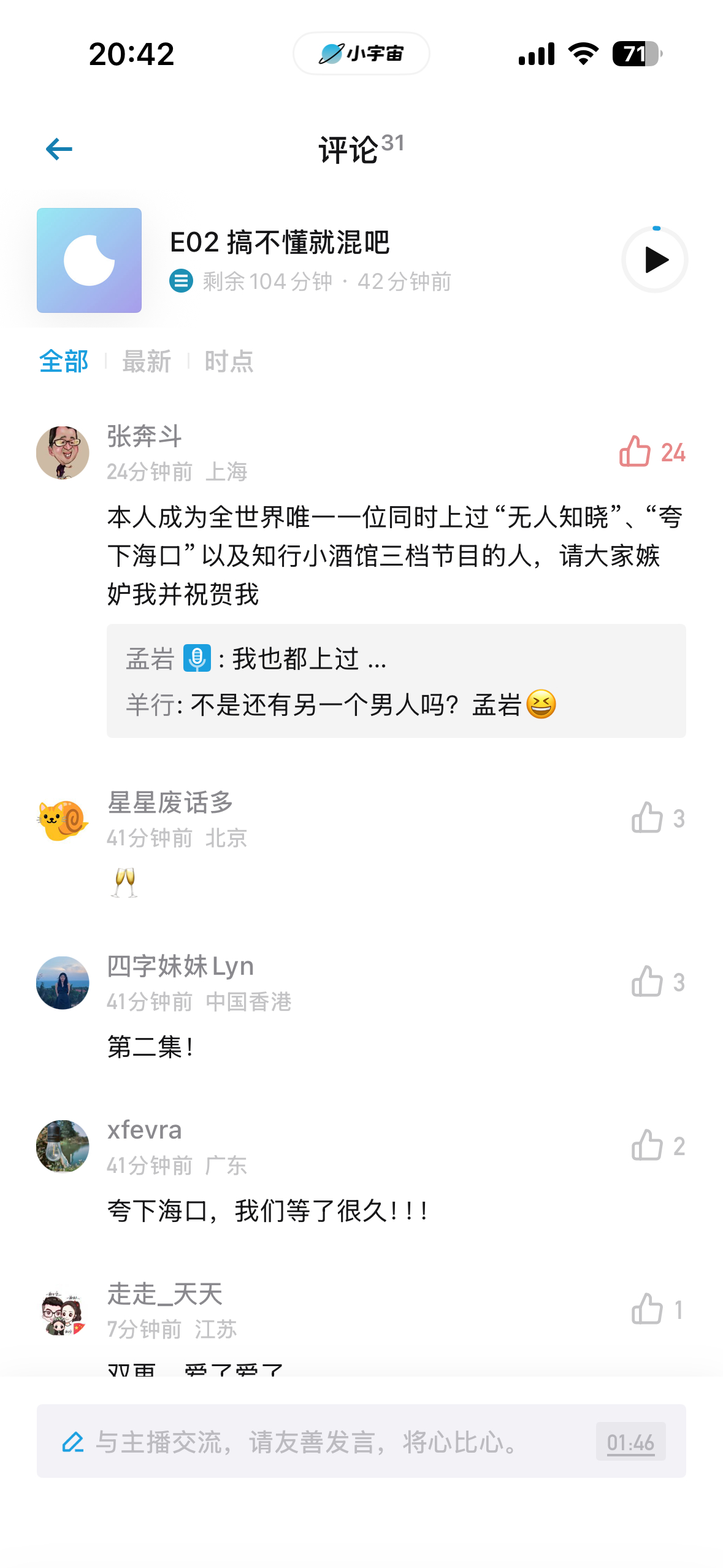Screen dimensions: 723x1568
Task: Switch to the 最新 tab
Action: [x=147, y=361]
